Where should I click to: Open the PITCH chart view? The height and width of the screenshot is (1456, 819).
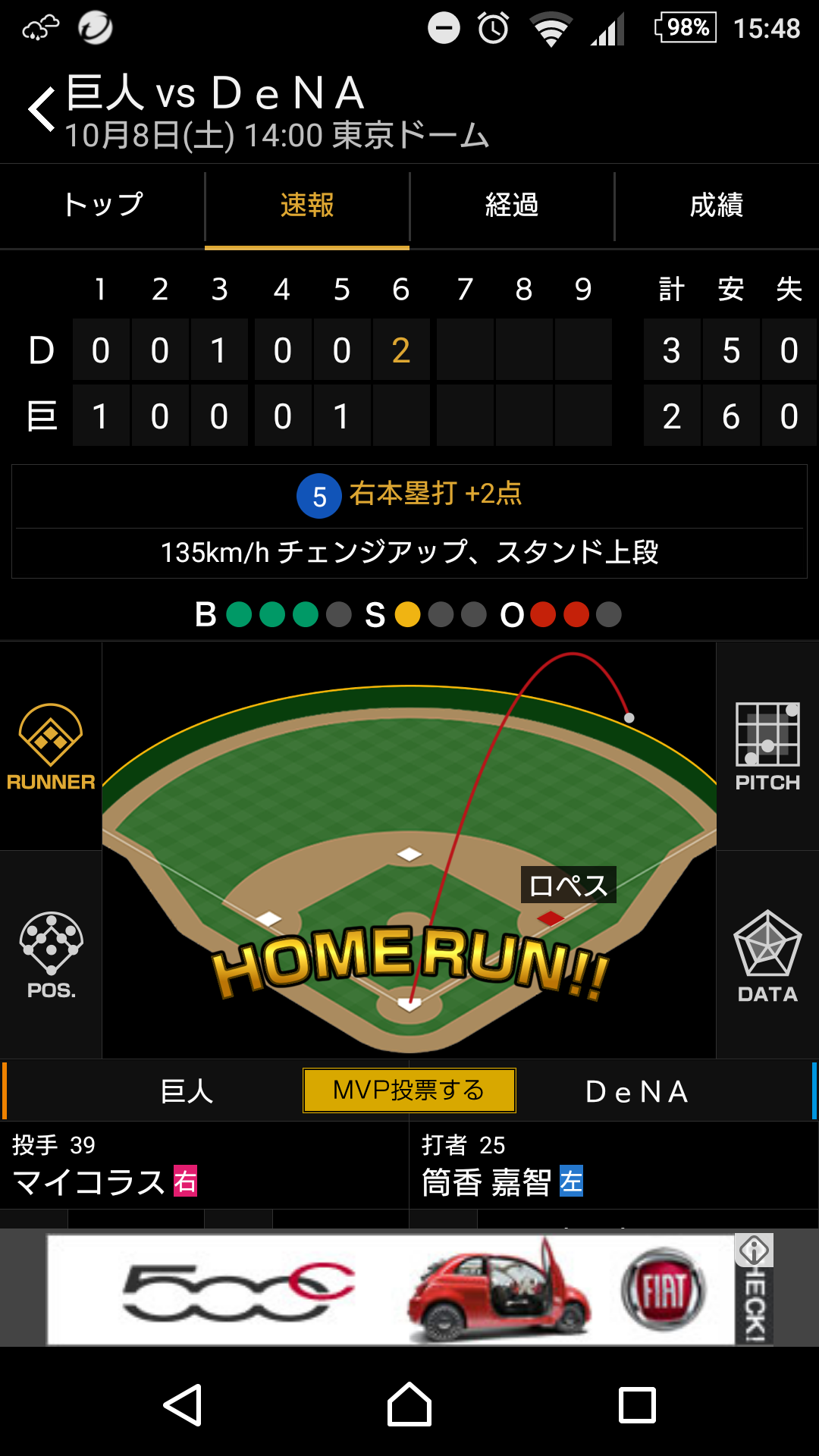[767, 747]
